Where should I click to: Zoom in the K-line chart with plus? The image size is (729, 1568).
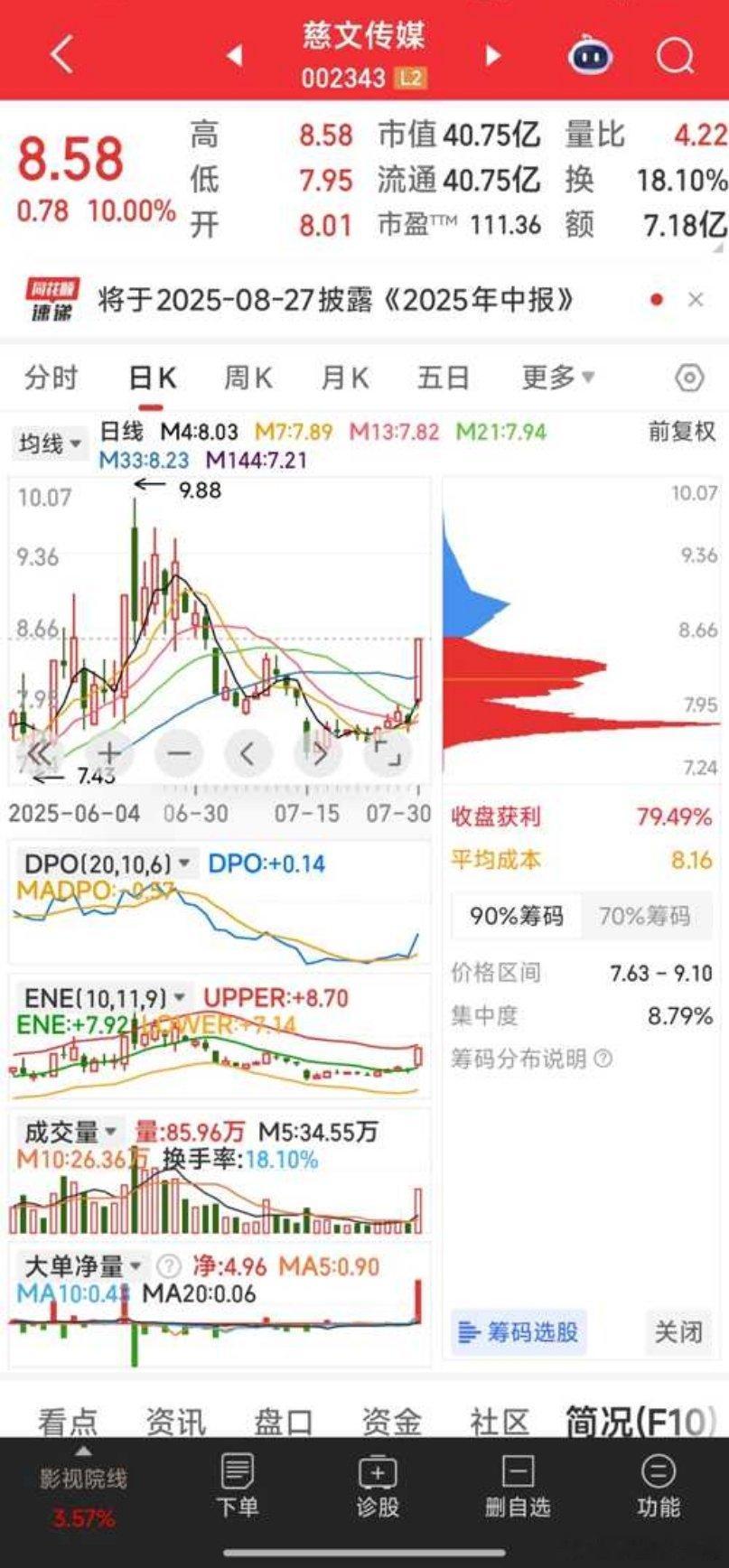(109, 752)
